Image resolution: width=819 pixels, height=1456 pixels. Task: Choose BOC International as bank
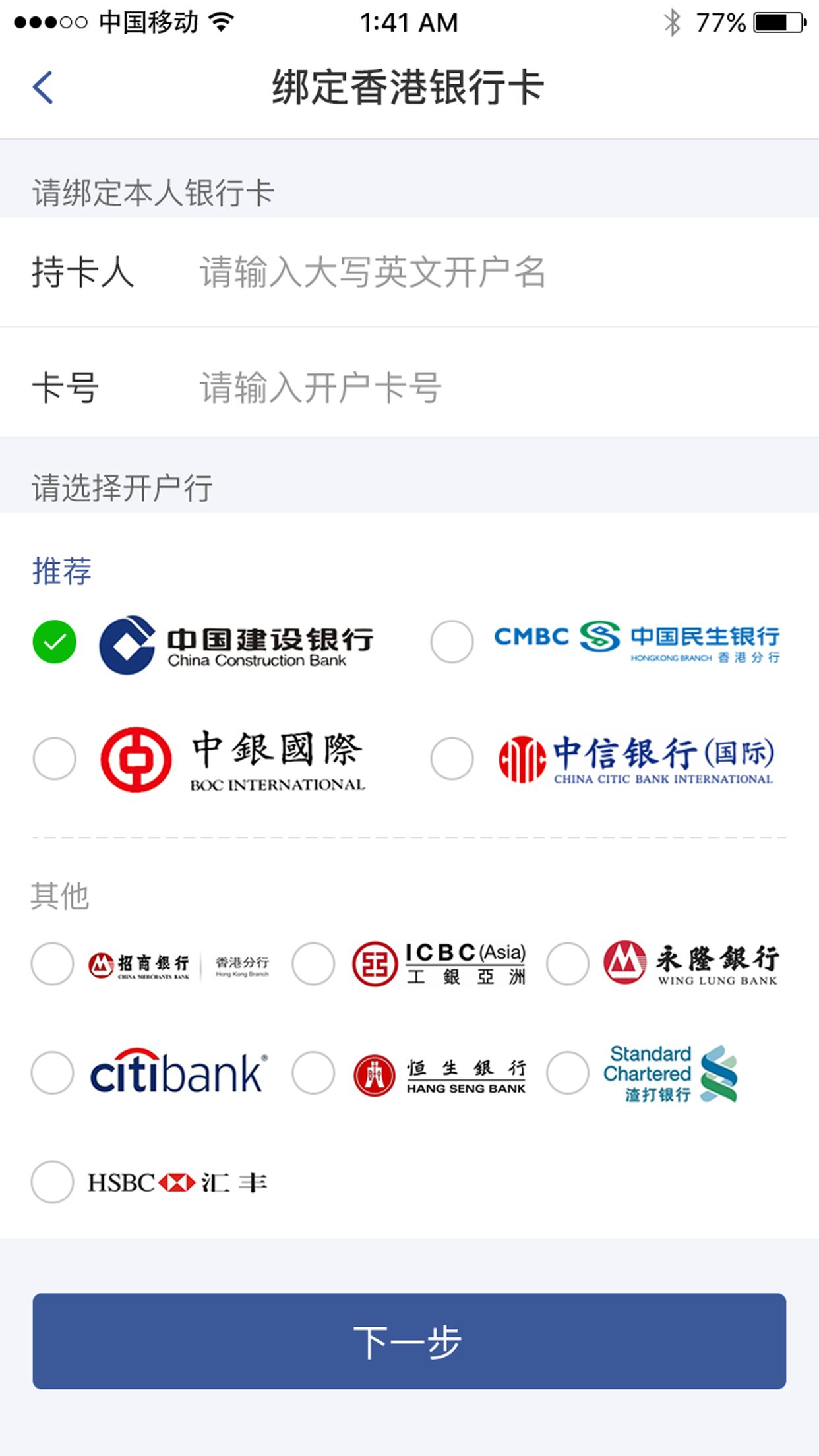pos(55,758)
